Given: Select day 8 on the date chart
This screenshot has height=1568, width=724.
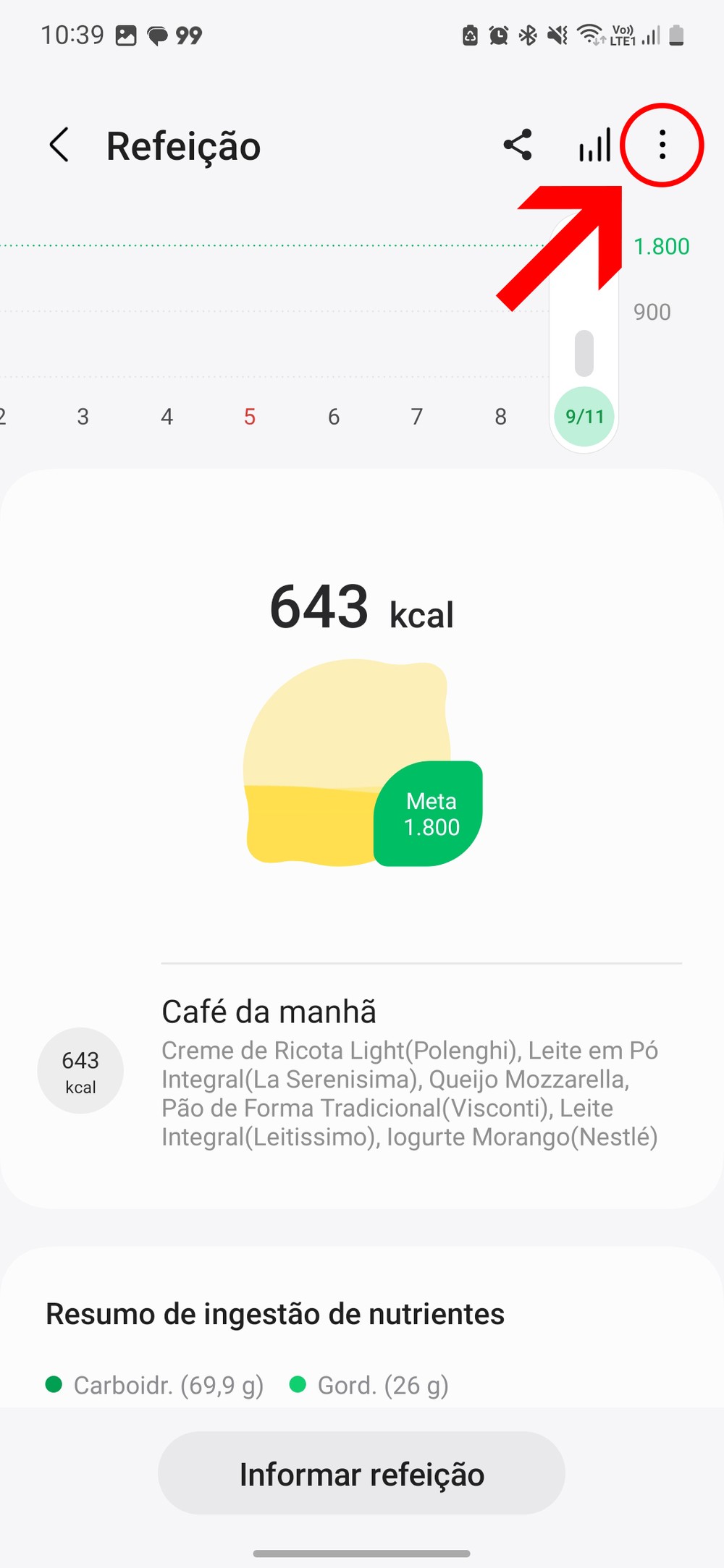Looking at the screenshot, I should click(x=500, y=416).
